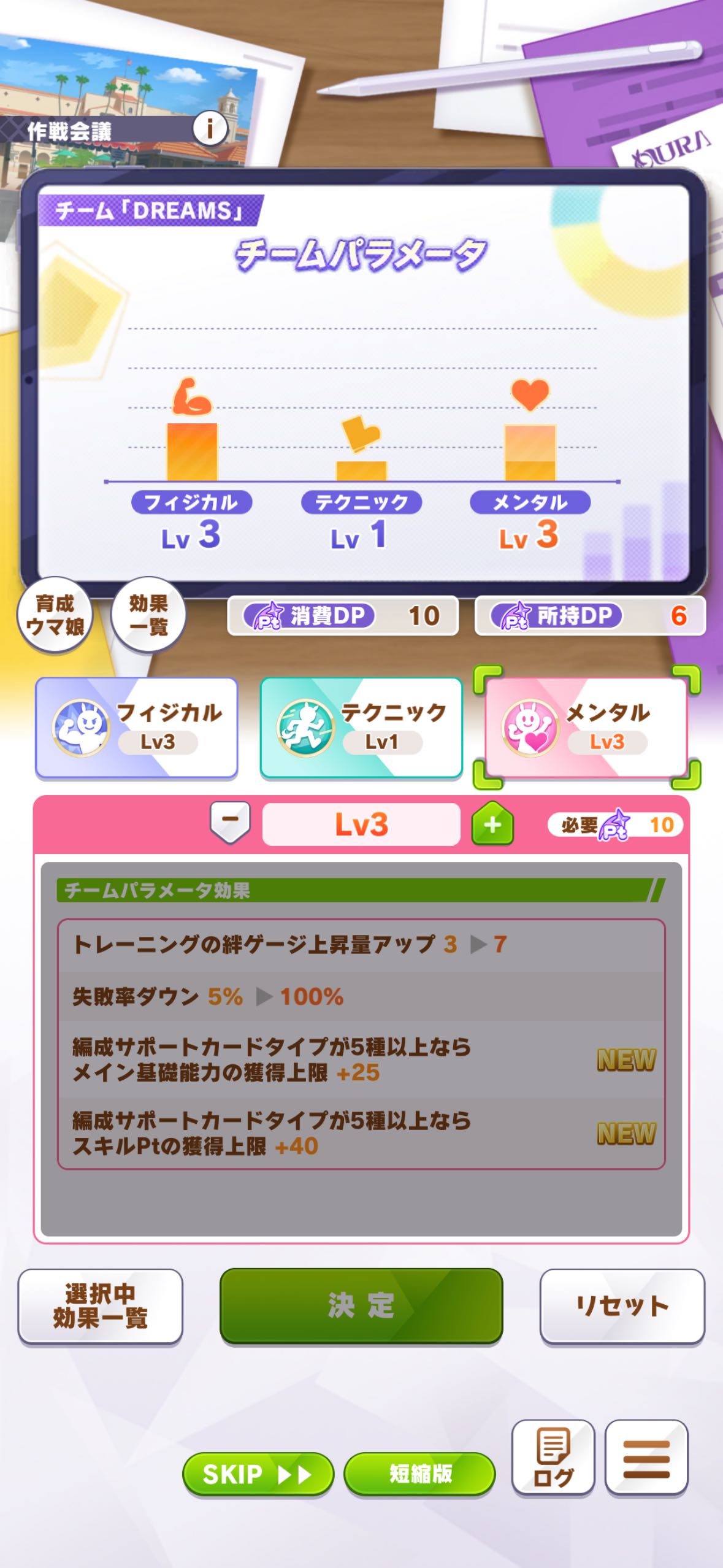Decrease the level with the minus button
The width and height of the screenshot is (723, 1568).
tap(230, 823)
